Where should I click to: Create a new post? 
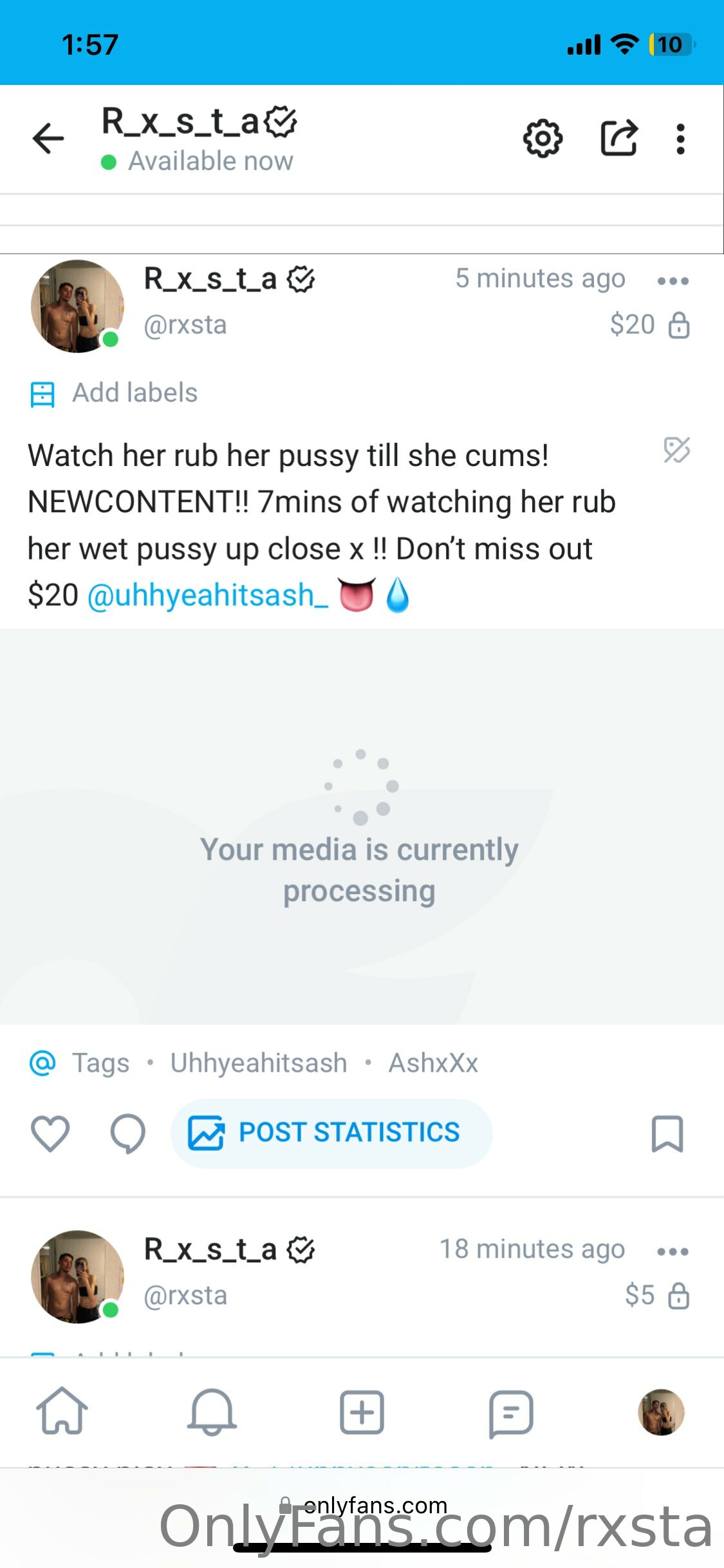click(x=362, y=1412)
